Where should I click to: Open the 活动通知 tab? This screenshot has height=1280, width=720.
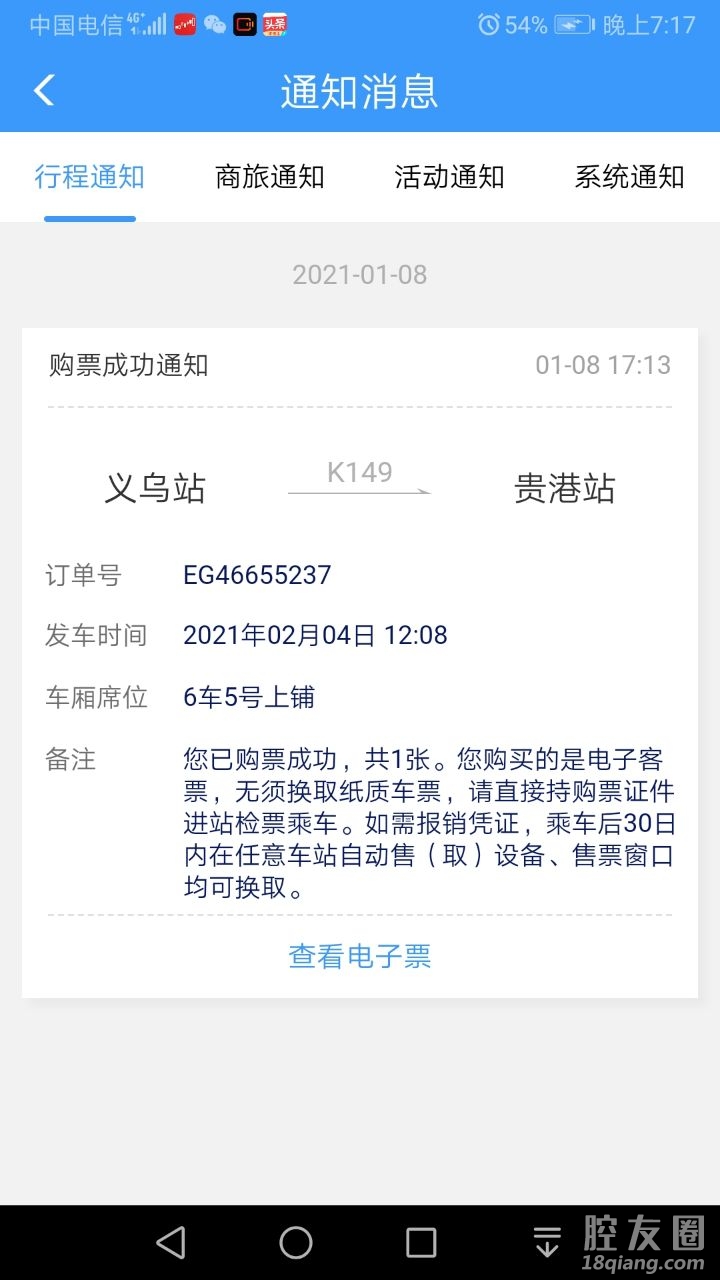[x=449, y=177]
